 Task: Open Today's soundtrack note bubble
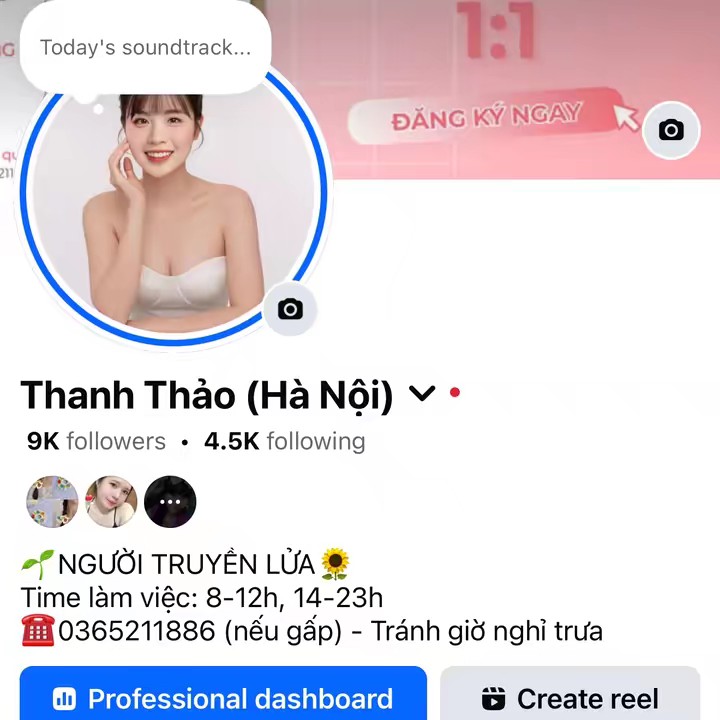[145, 48]
